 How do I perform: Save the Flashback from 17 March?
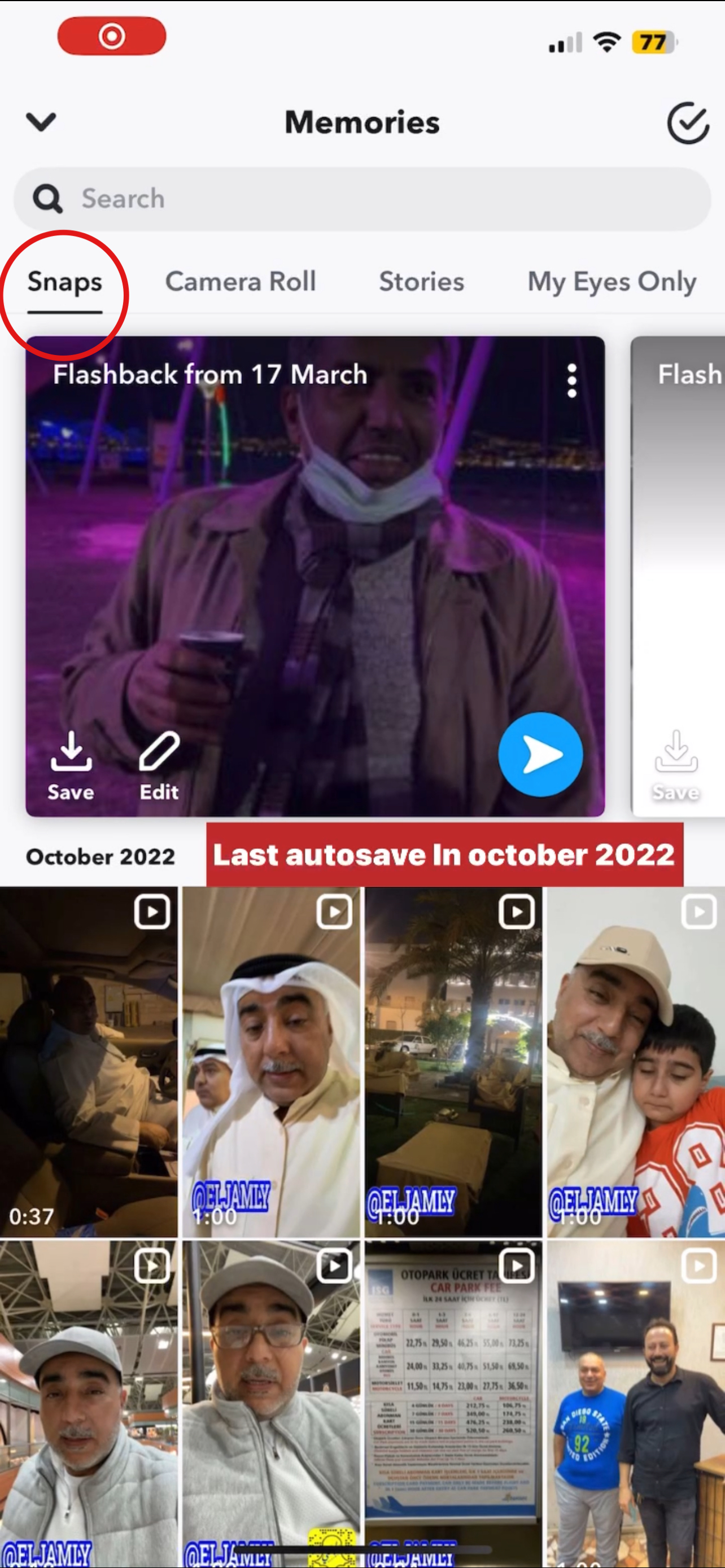(71, 766)
